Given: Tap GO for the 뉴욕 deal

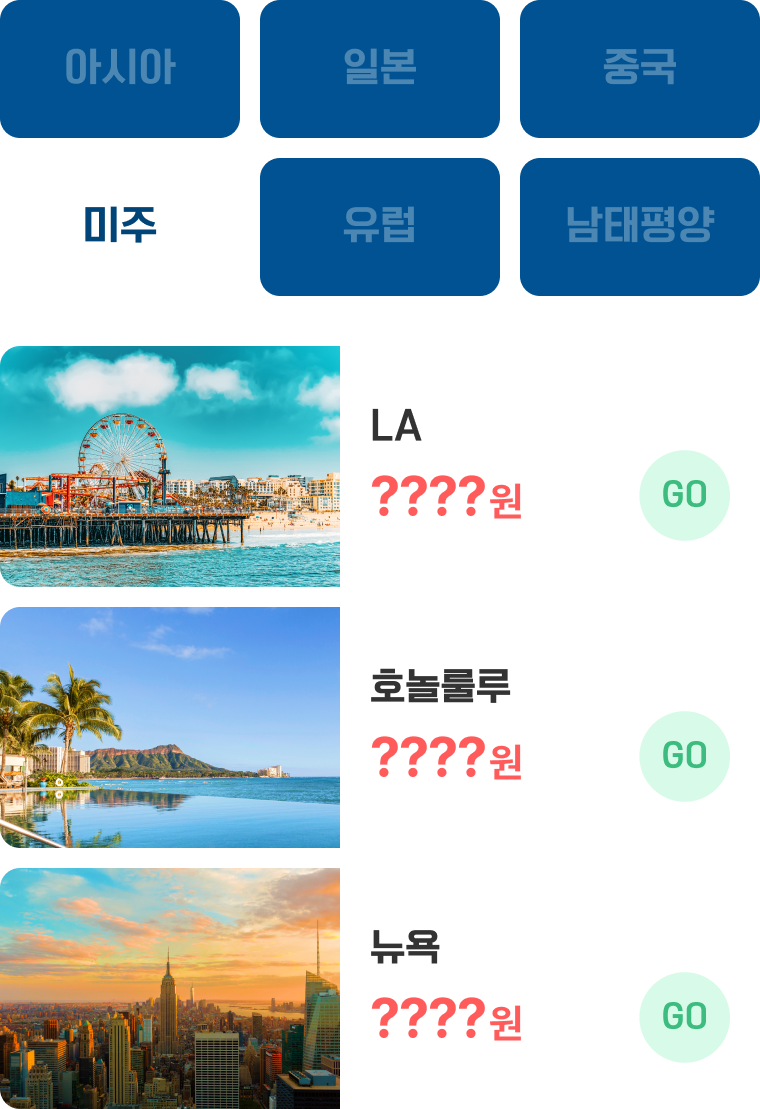Looking at the screenshot, I should 684,1017.
